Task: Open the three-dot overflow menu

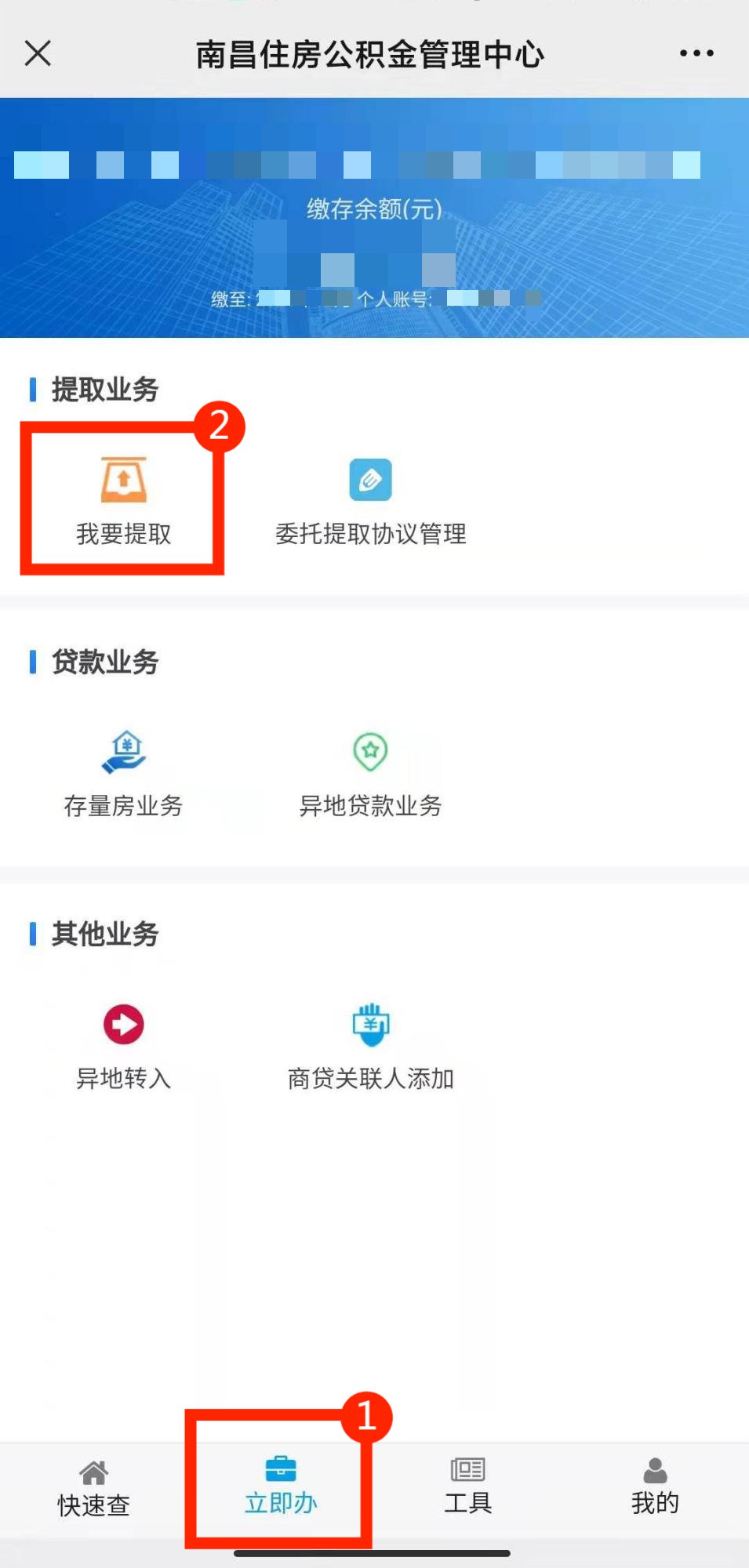Action: coord(696,53)
